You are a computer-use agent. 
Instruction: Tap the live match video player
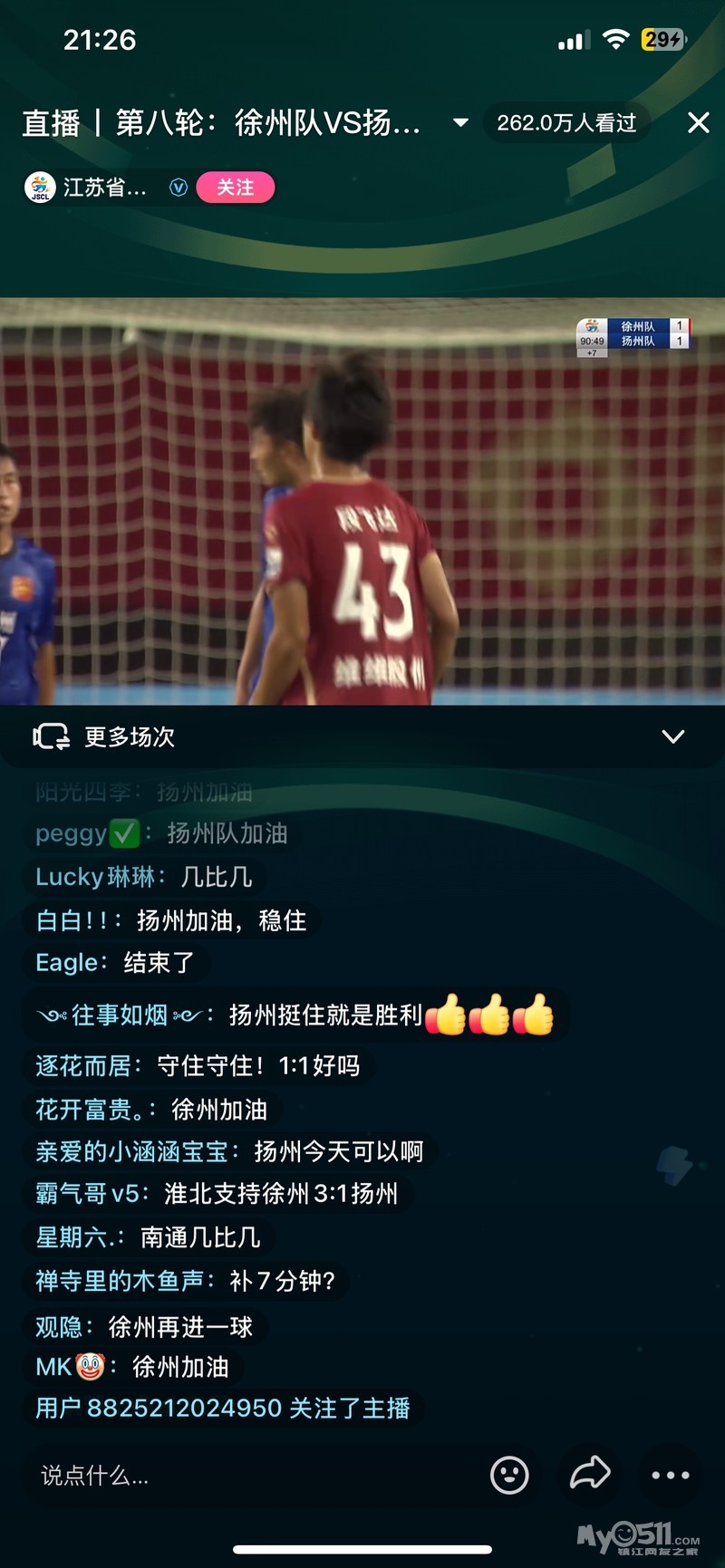pyautogui.click(x=362, y=501)
